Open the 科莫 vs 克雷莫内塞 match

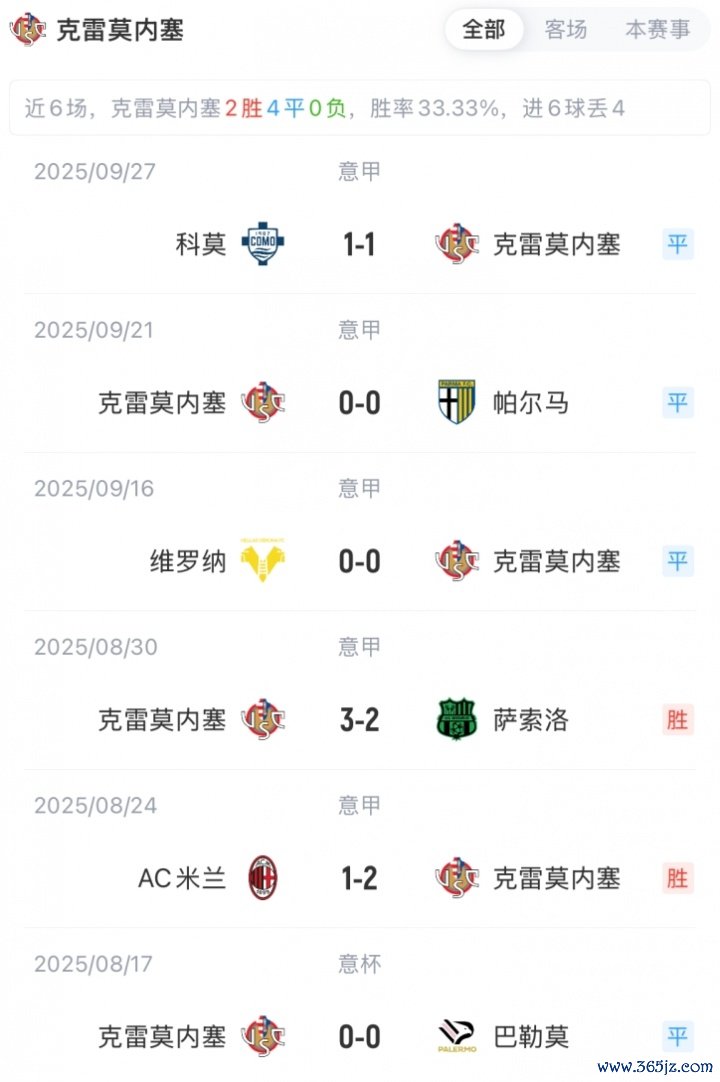point(359,243)
